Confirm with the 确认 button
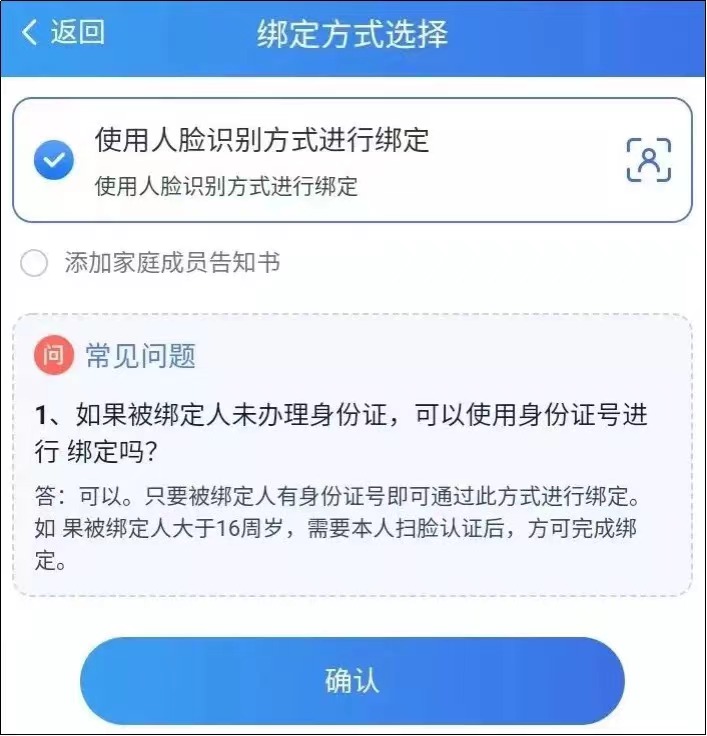This screenshot has height=736, width=707. click(352, 681)
